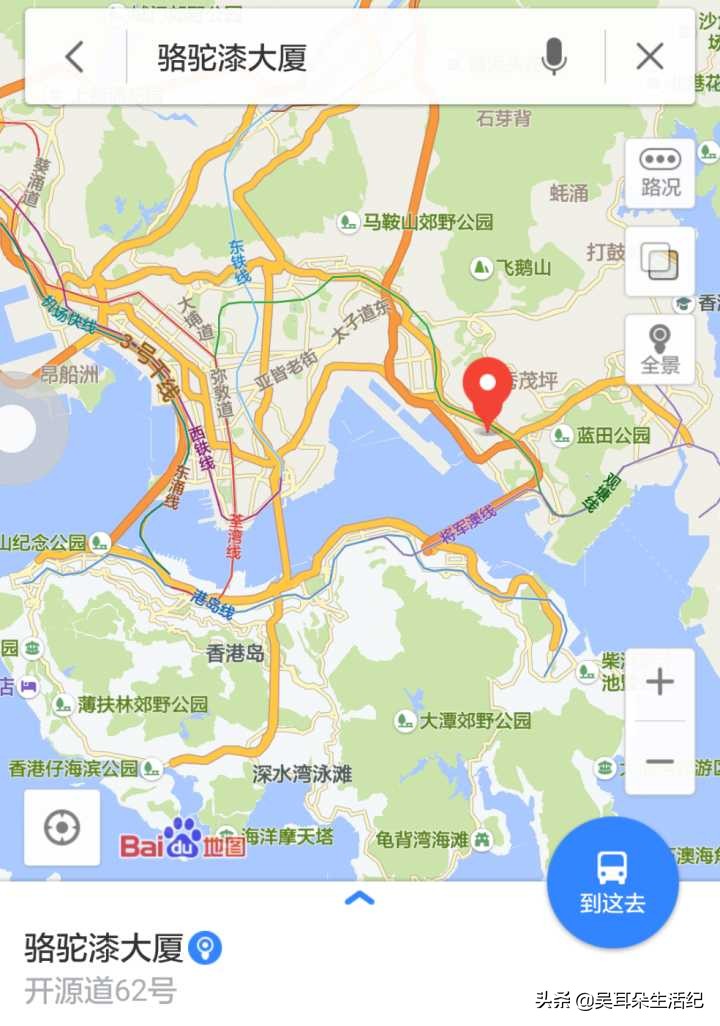
Task: Tap the zoom-in plus control
Action: [660, 680]
